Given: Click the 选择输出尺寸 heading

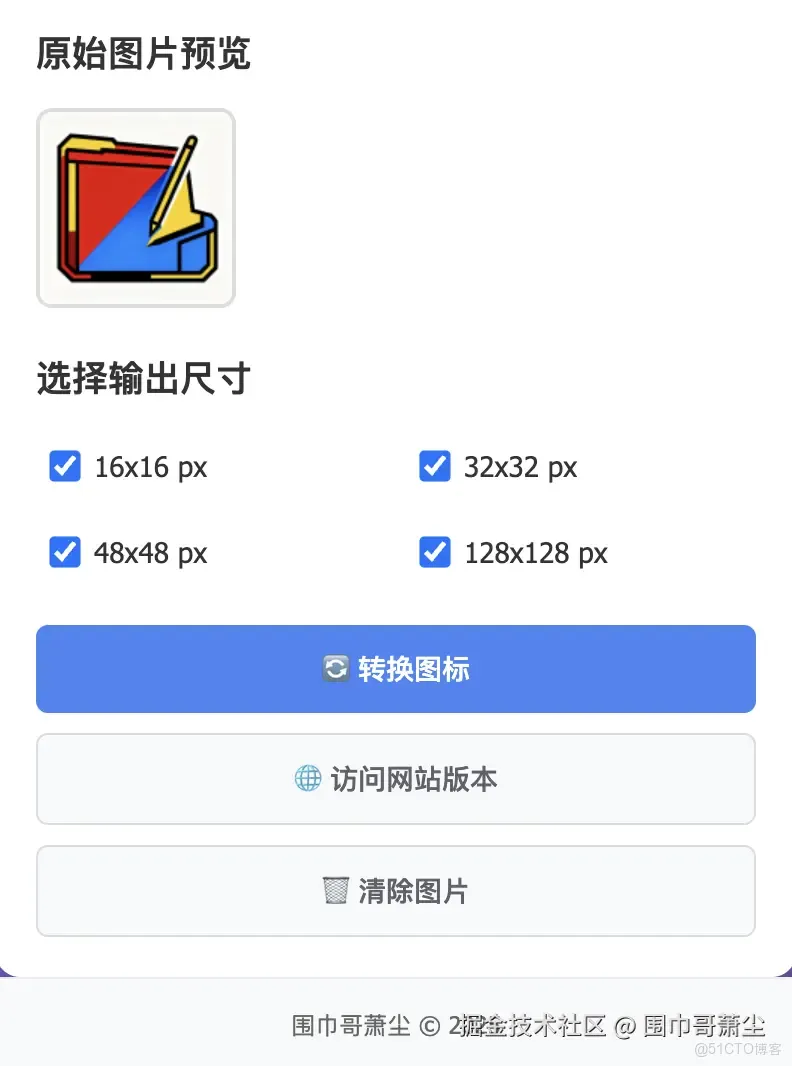Looking at the screenshot, I should [143, 379].
